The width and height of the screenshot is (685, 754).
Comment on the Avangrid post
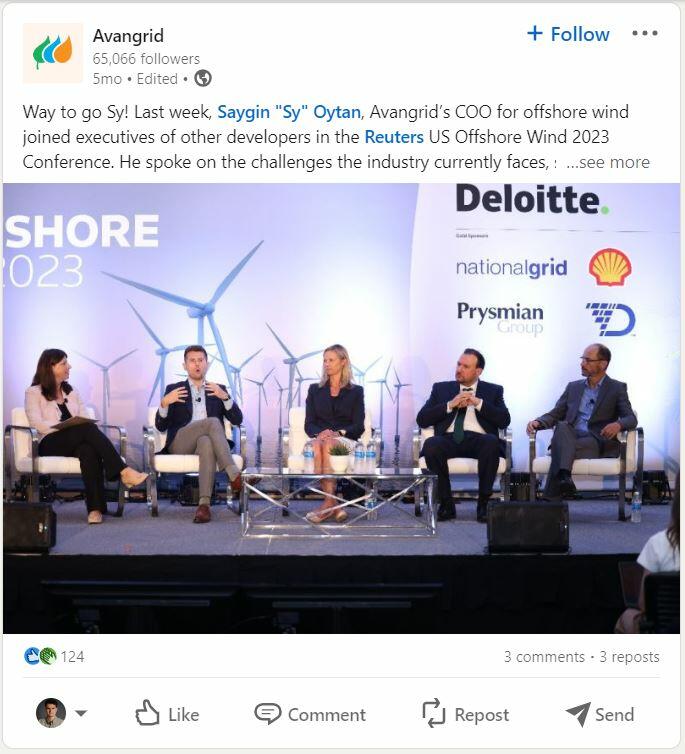point(310,714)
